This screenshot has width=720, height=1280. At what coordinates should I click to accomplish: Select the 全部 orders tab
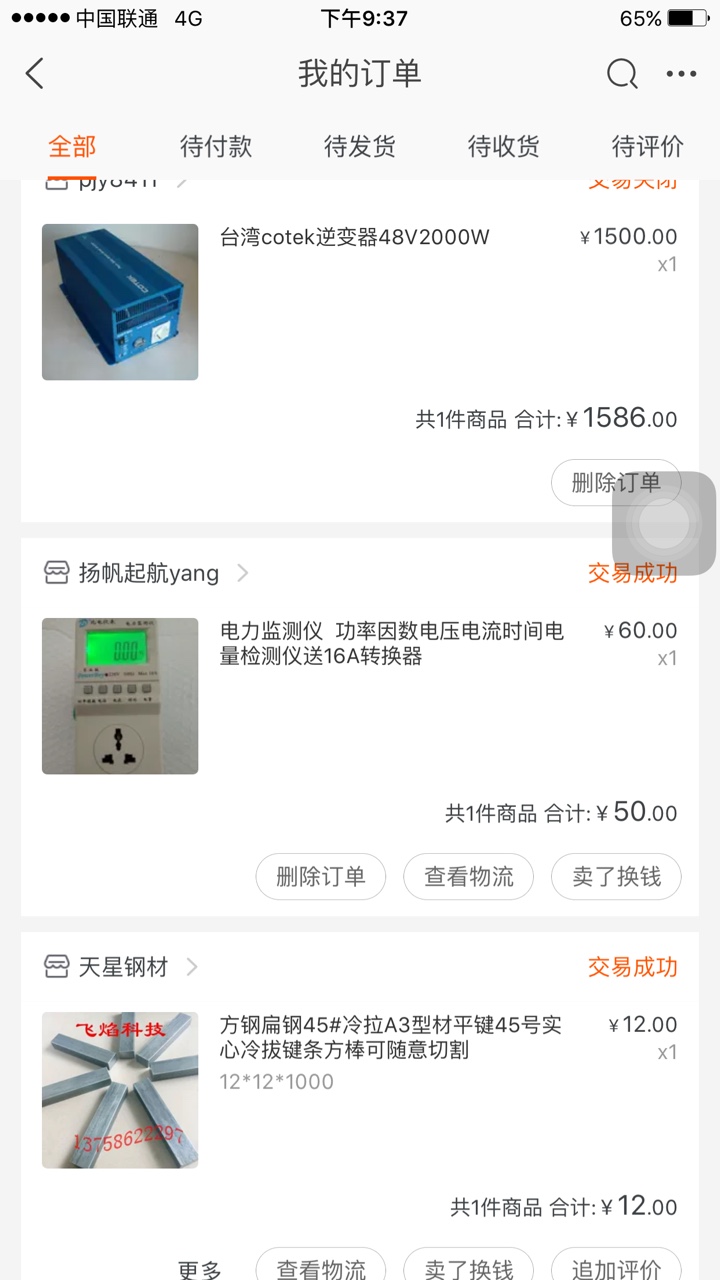[x=72, y=146]
